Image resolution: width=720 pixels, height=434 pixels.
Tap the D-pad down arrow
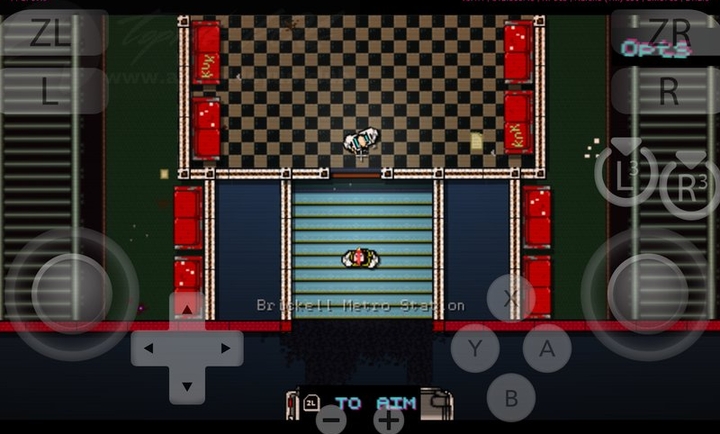pyautogui.click(x=186, y=385)
